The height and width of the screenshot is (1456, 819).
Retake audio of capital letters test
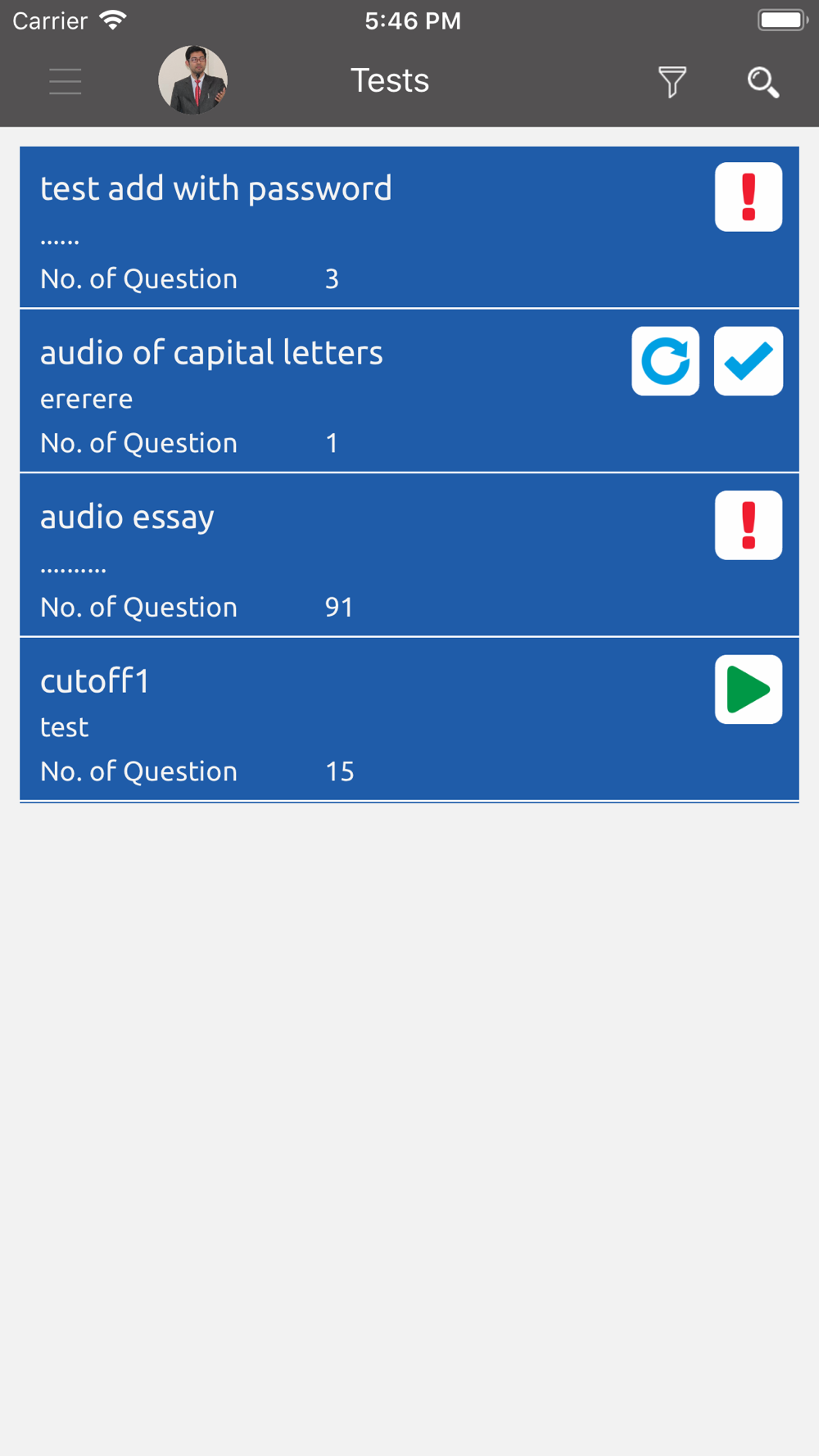(665, 361)
